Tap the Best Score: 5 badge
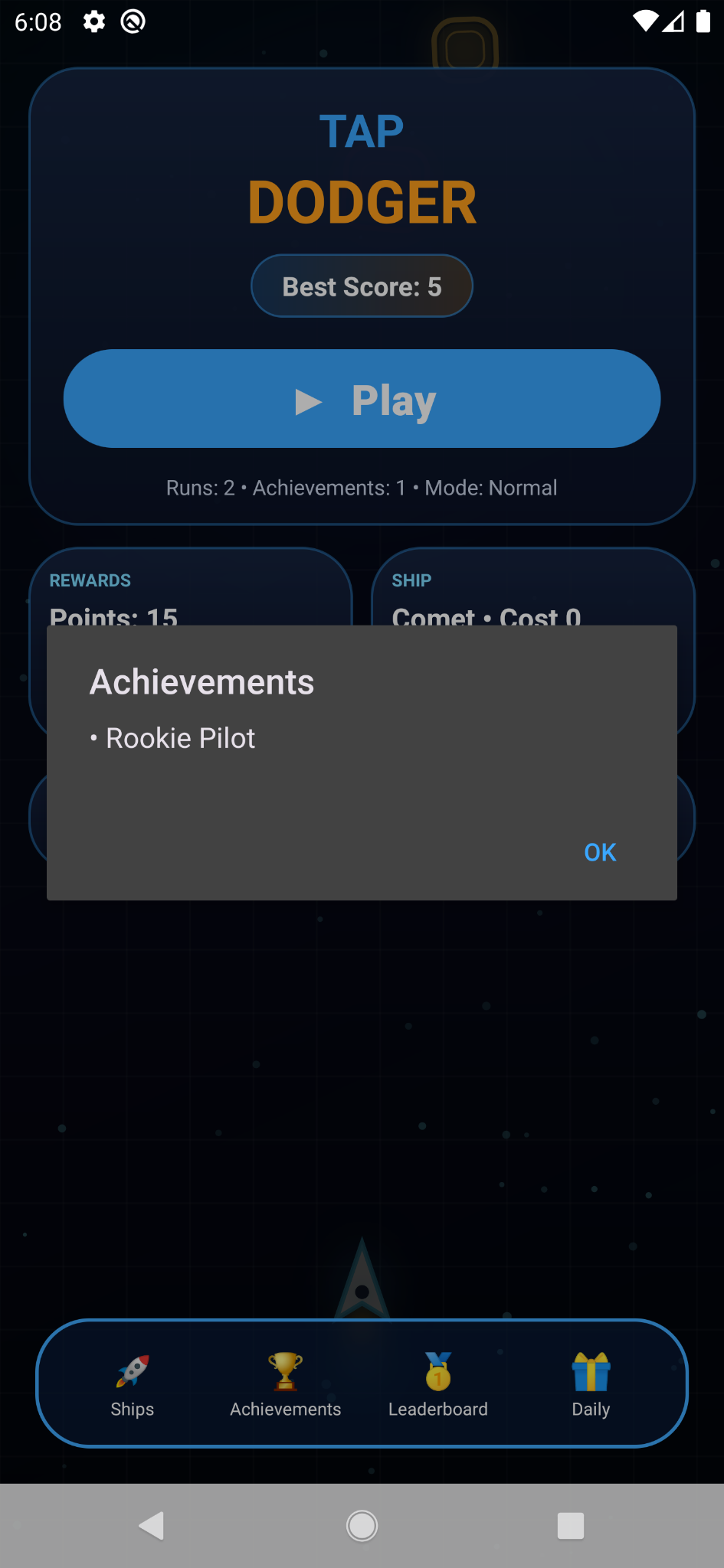 point(362,285)
